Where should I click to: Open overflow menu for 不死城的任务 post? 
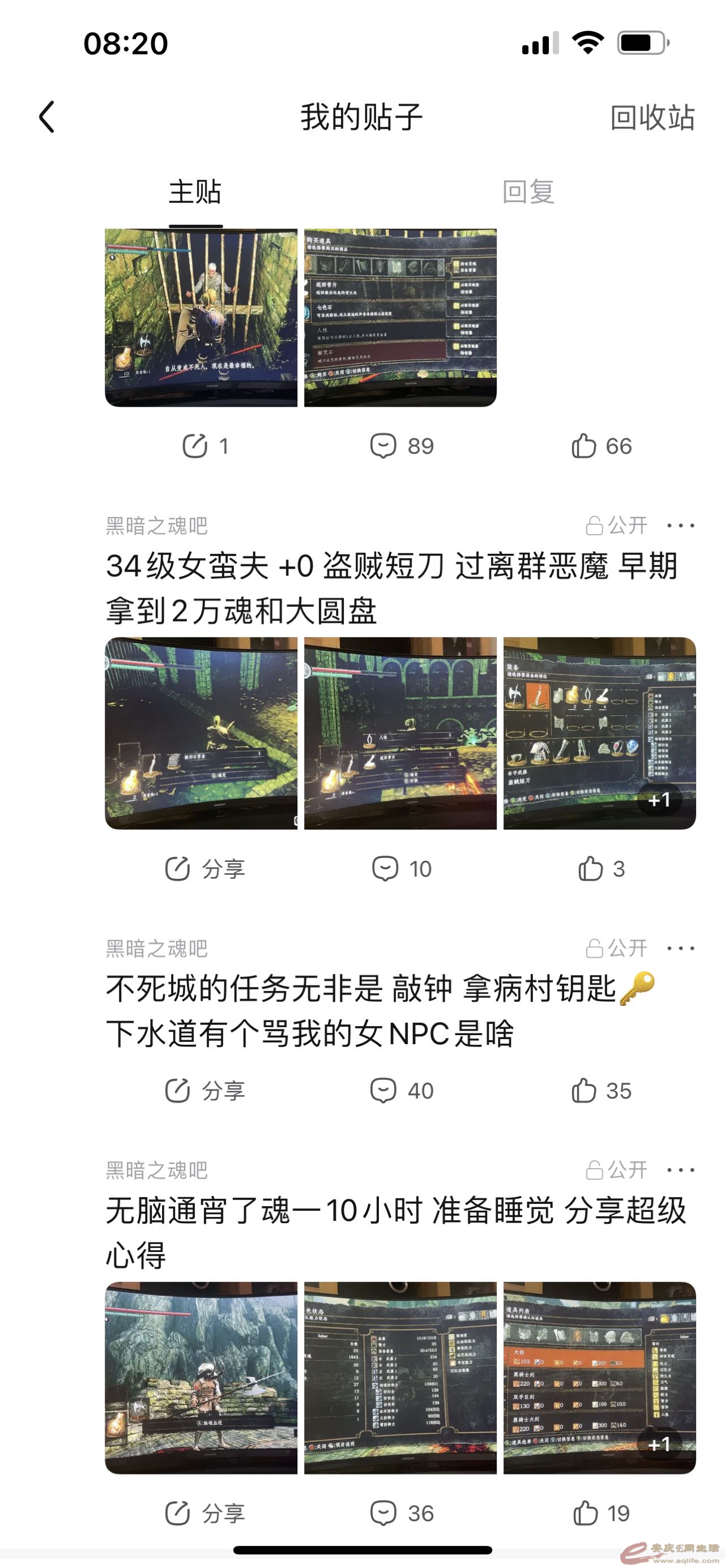tap(680, 948)
